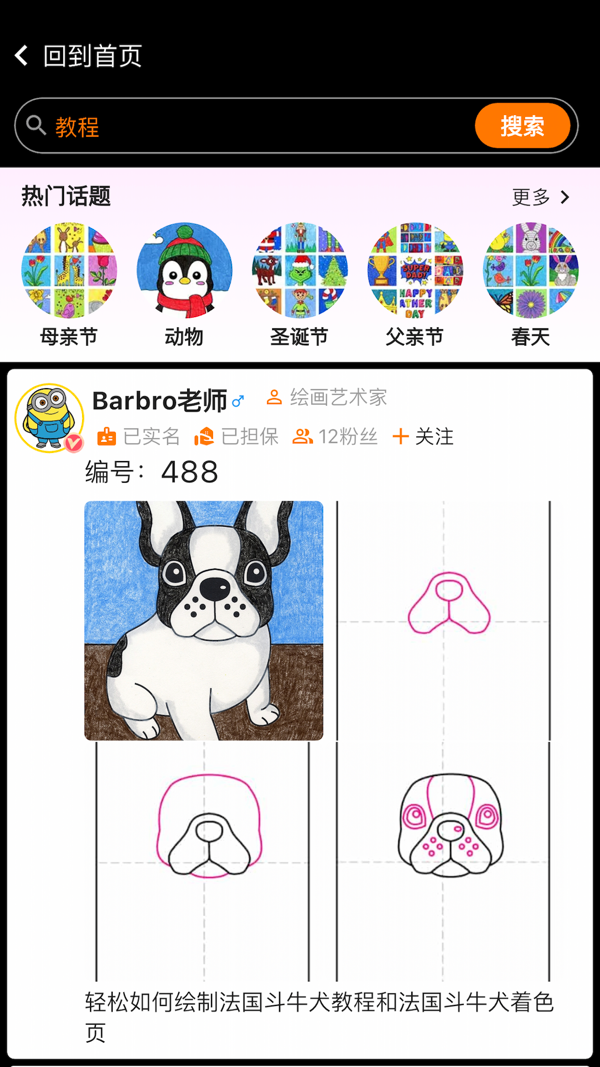Tap the orange 搜索 button

(522, 126)
